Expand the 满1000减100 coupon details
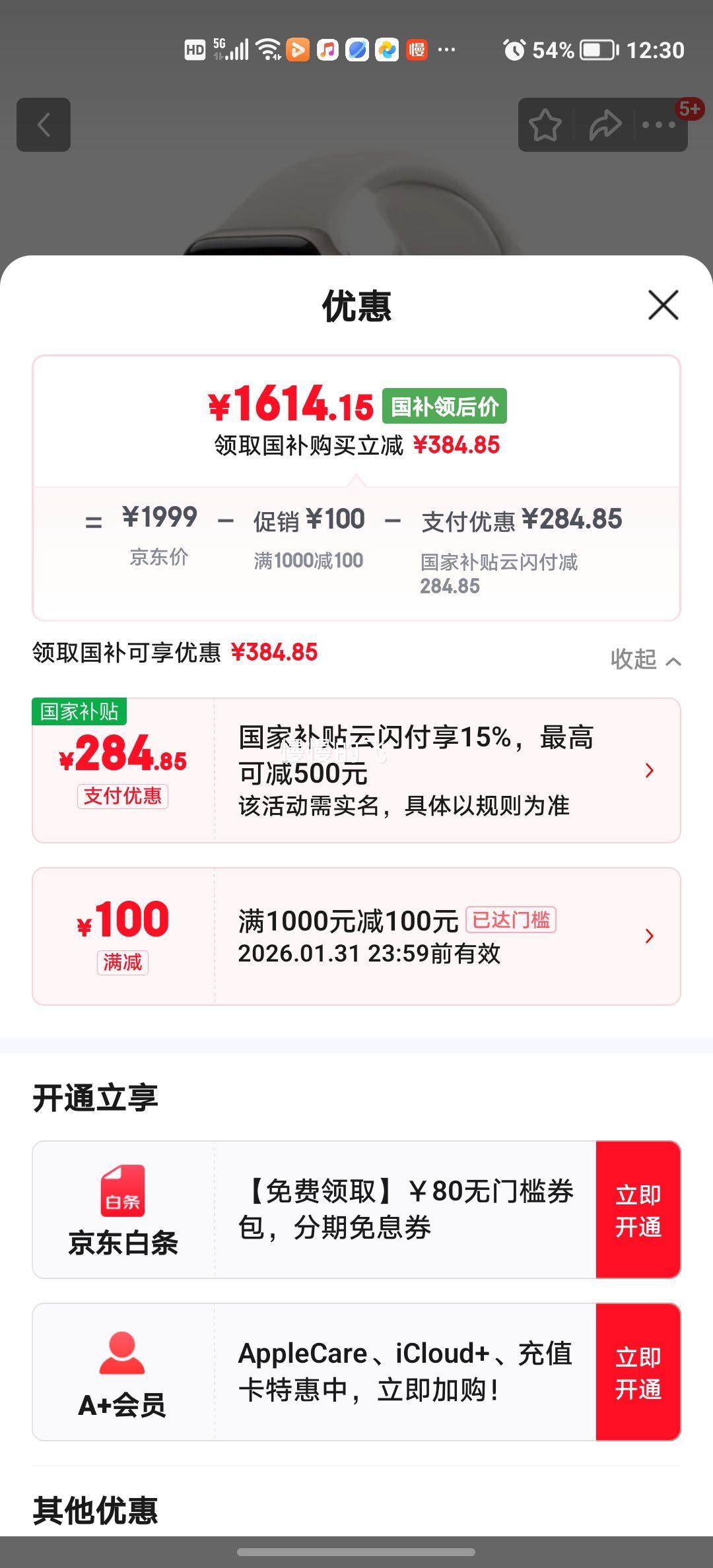Image resolution: width=713 pixels, height=1568 pixels. 650,936
